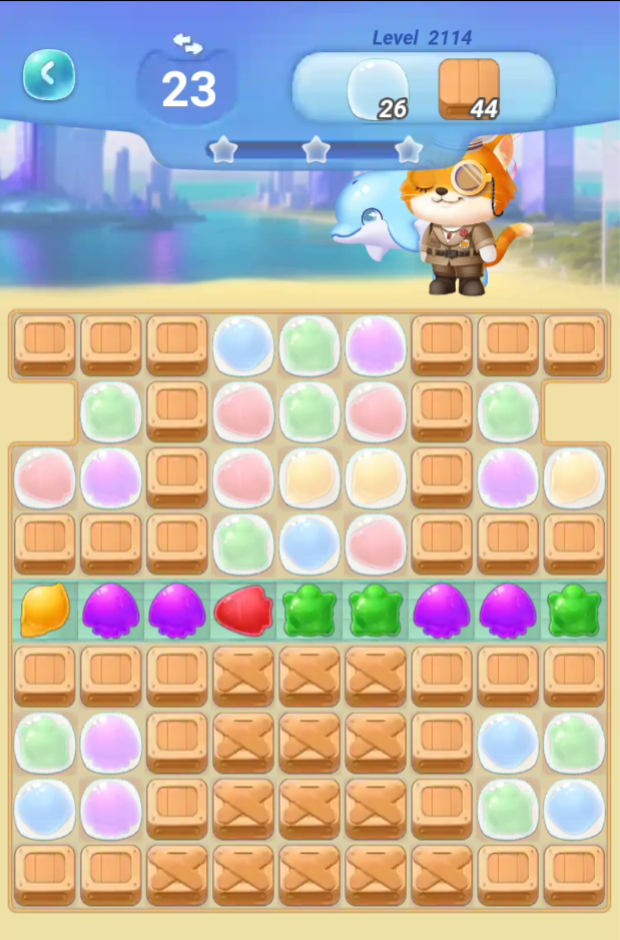Tap the teal back arrow button
The width and height of the screenshot is (620, 940).
49,74
